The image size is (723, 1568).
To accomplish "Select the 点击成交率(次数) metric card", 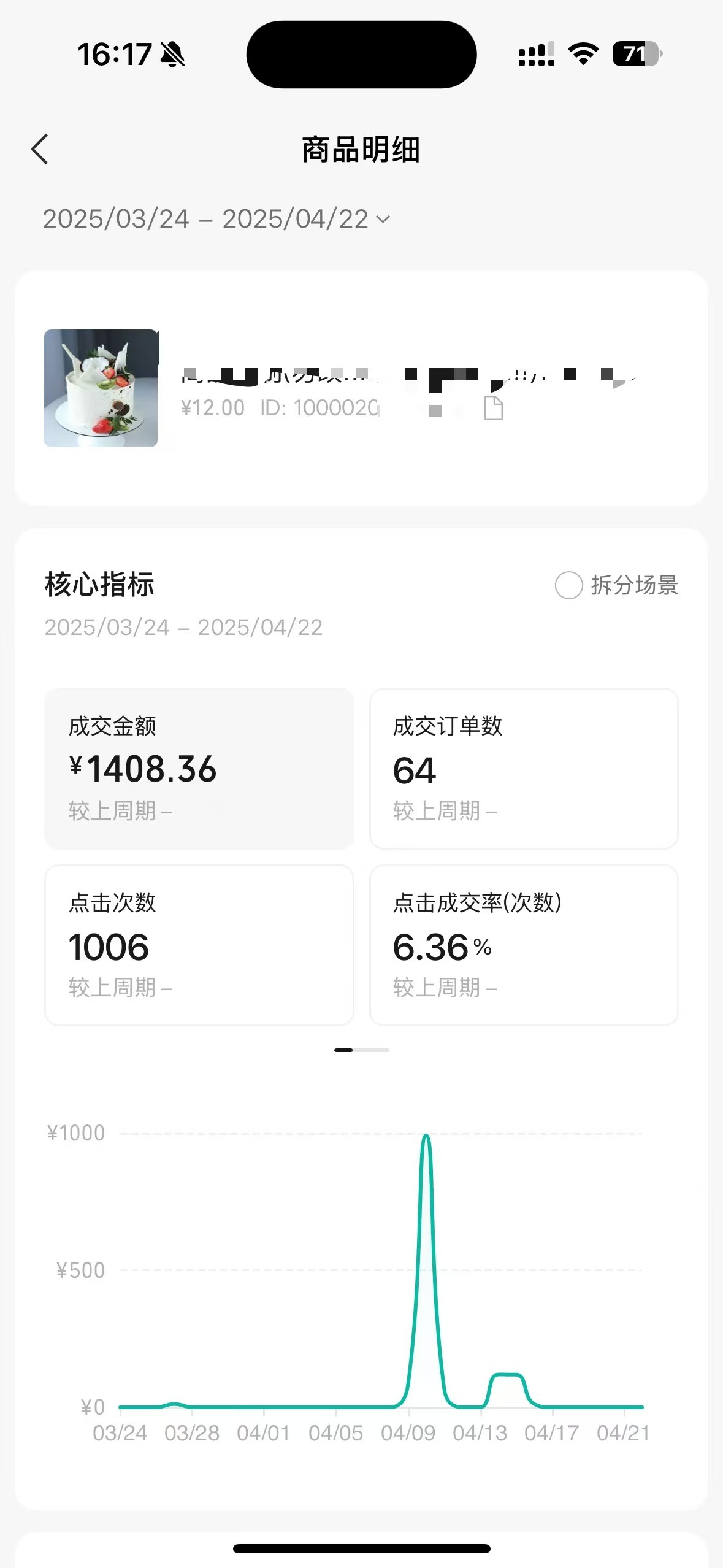I will click(x=524, y=945).
